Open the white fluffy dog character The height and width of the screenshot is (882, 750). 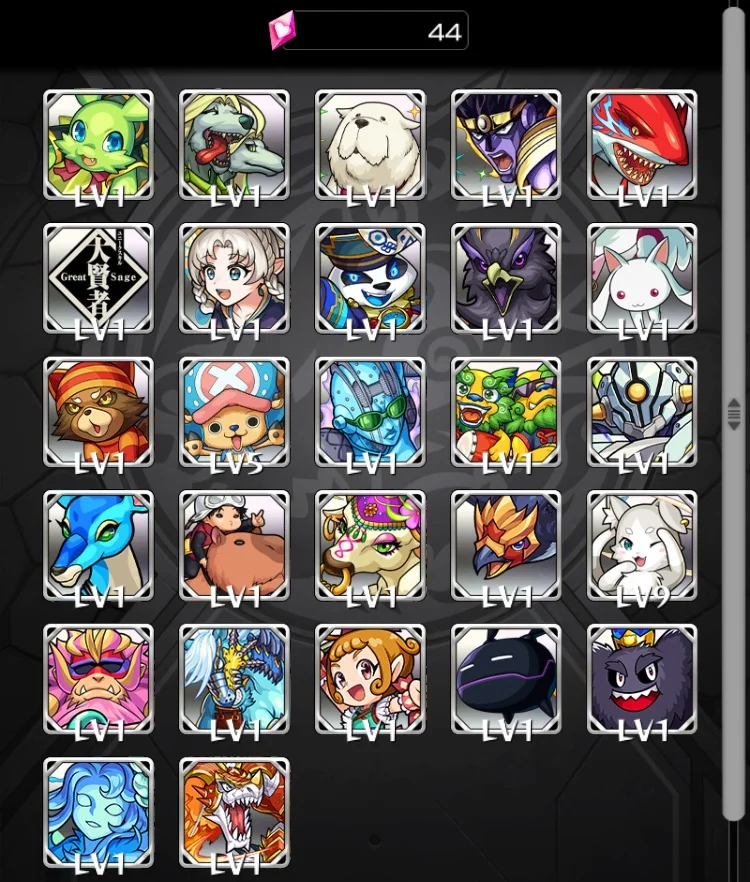(370, 144)
